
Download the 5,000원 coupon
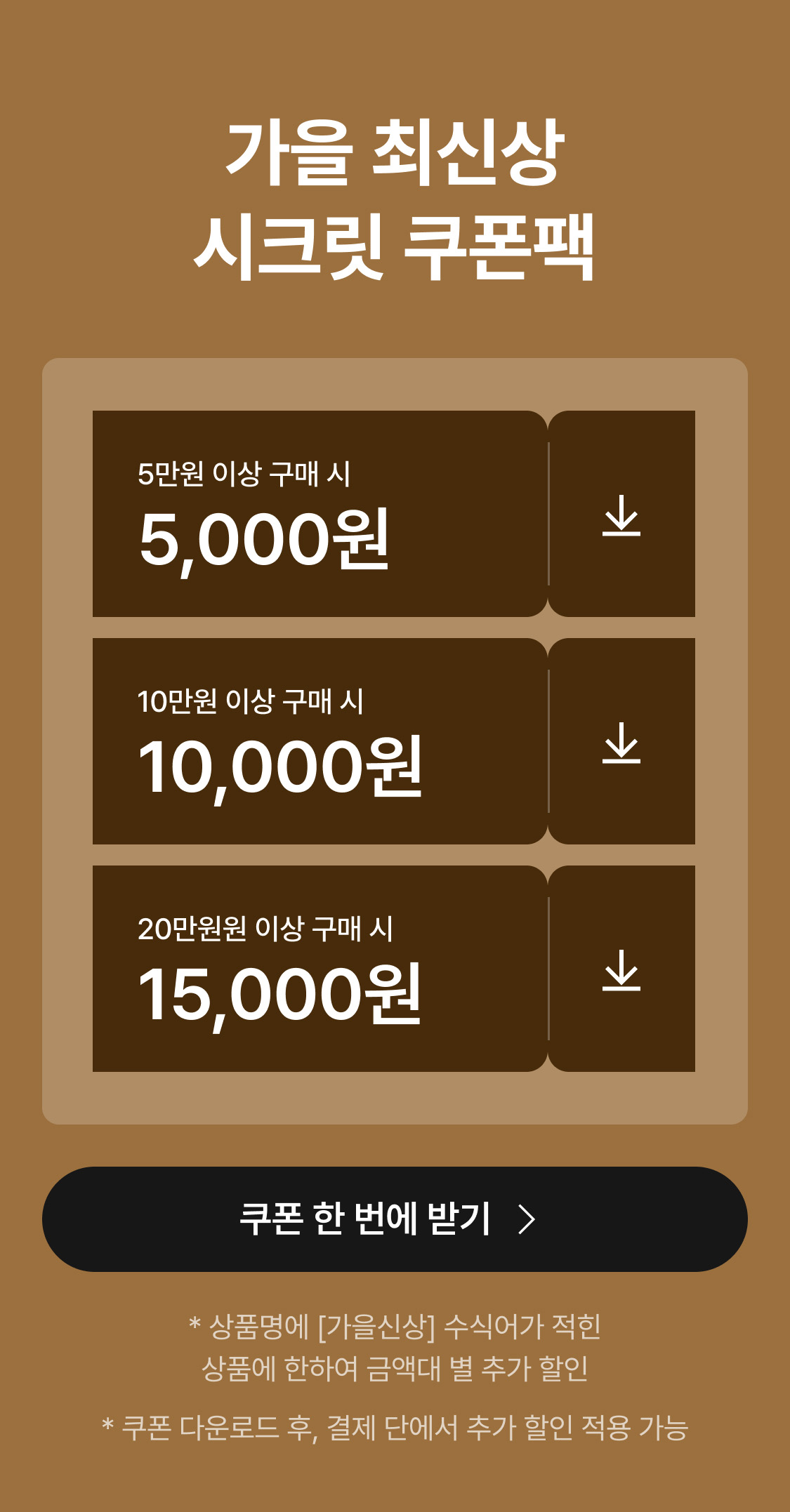pos(621,515)
